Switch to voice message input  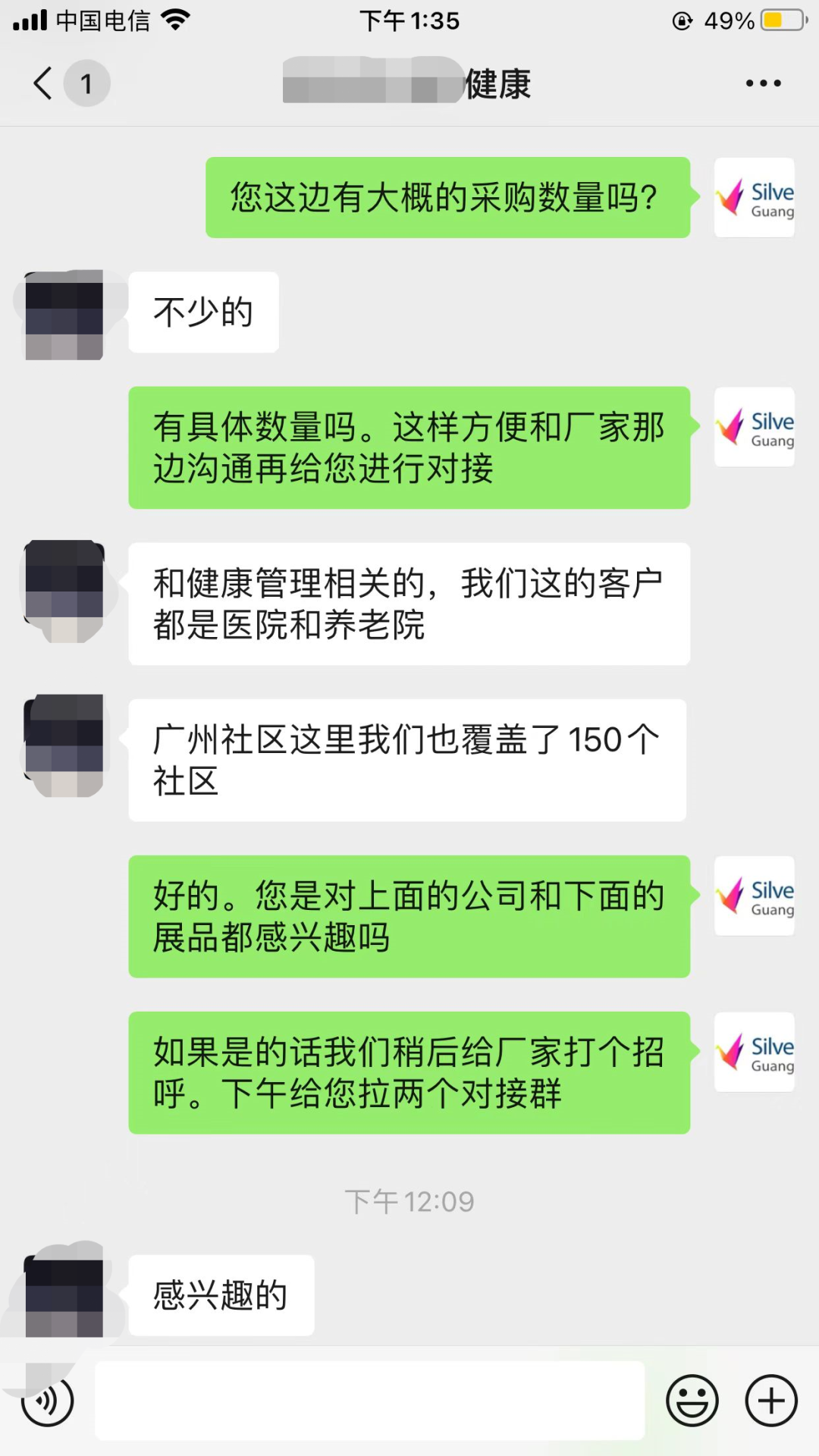(48, 1401)
